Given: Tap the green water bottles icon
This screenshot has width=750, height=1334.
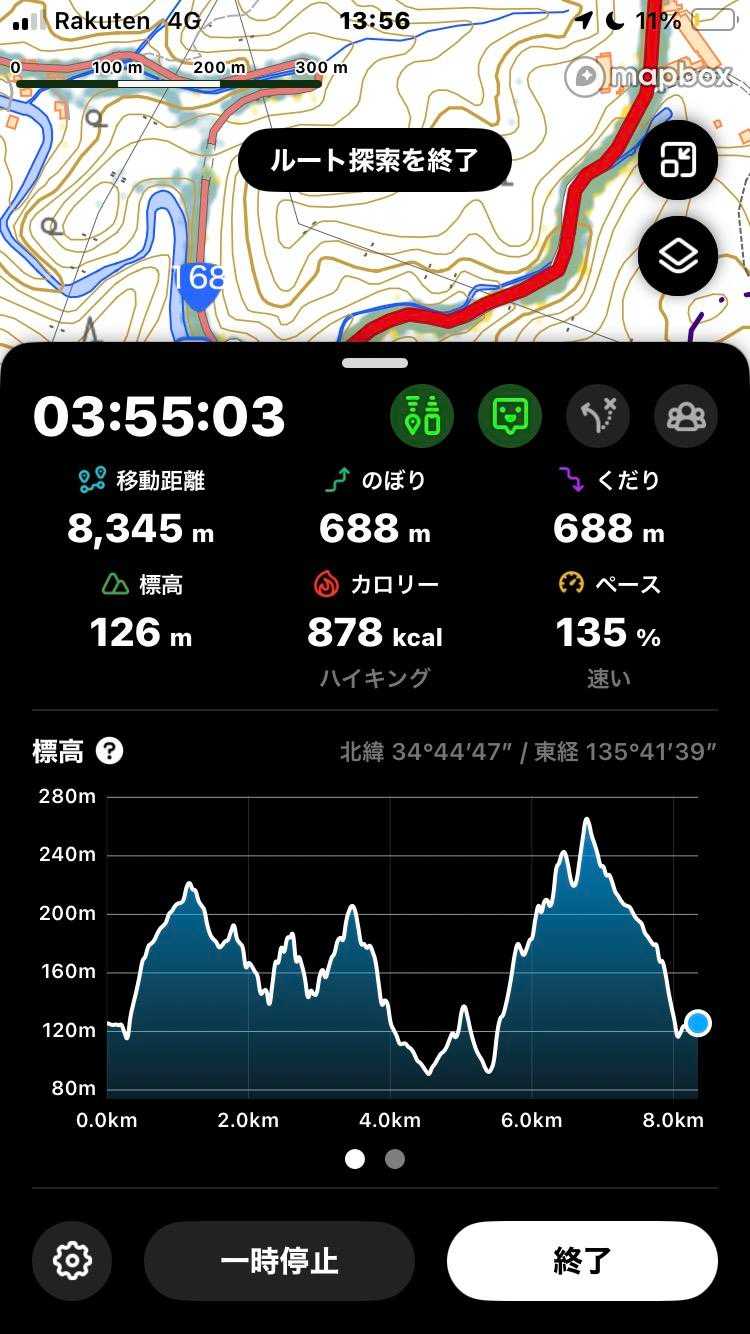Looking at the screenshot, I should pyautogui.click(x=422, y=415).
